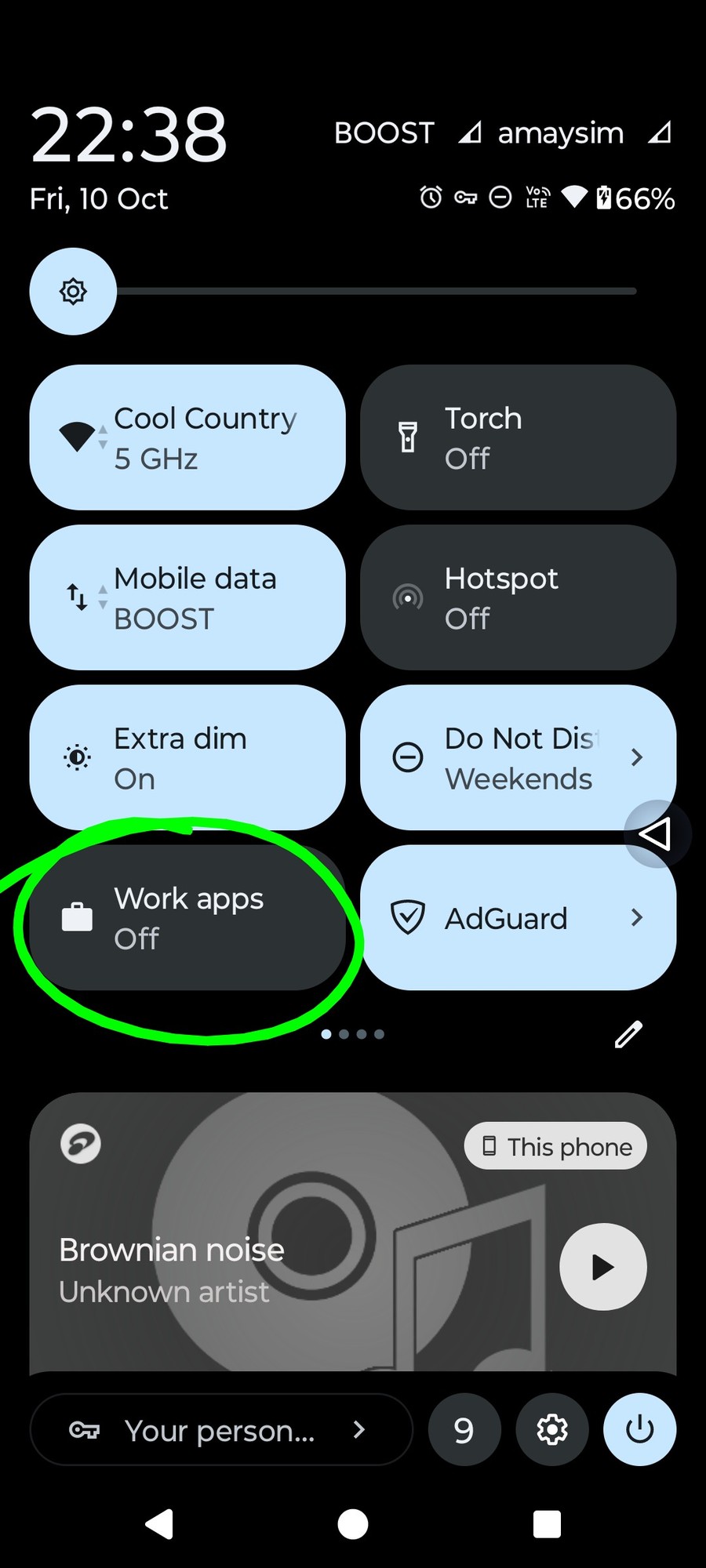Tap the floating back-arrow bubble
The width and height of the screenshot is (706, 1568).
pyautogui.click(x=656, y=834)
